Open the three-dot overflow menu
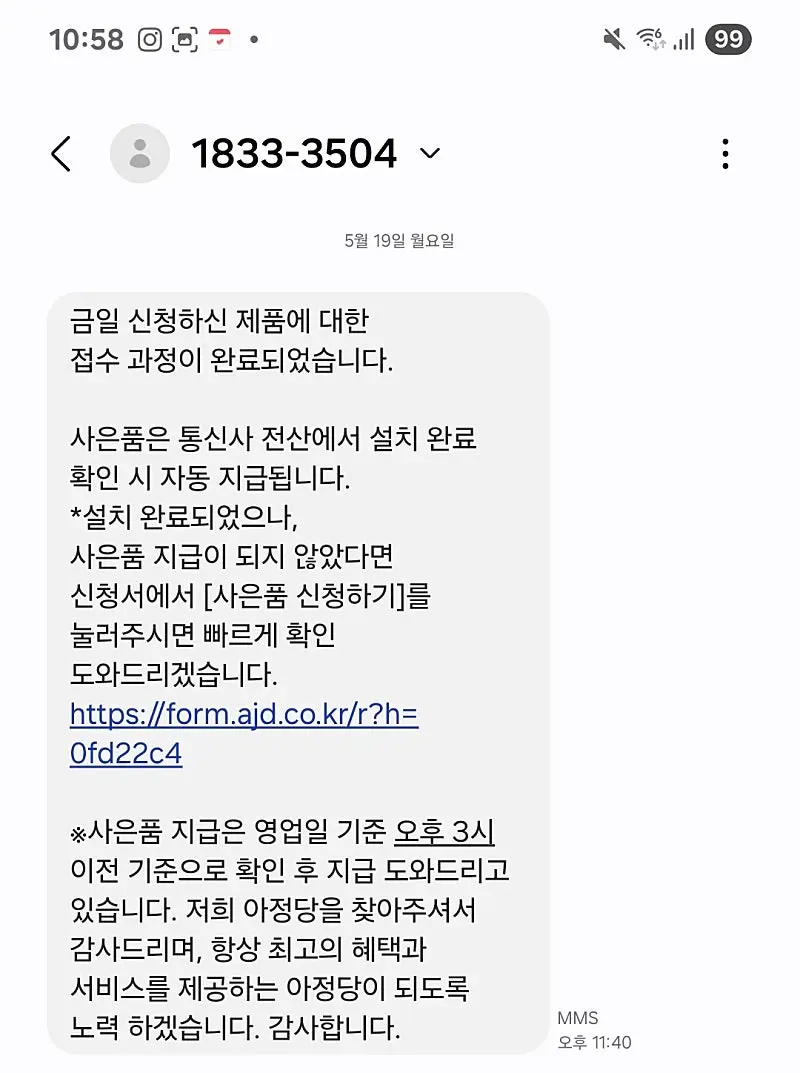 (x=725, y=154)
